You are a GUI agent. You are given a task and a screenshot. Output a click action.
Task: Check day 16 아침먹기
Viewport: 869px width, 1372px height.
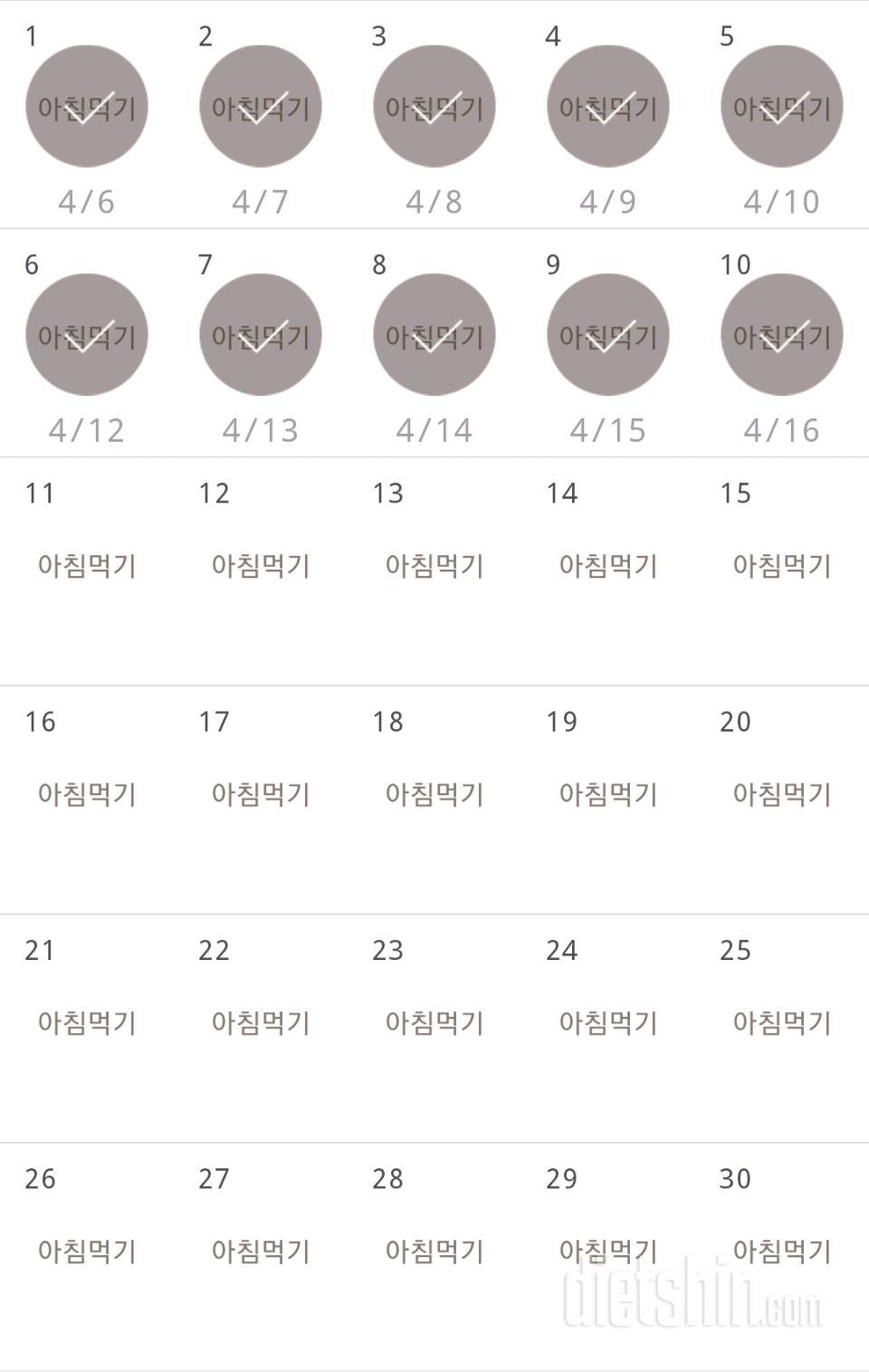pyautogui.click(x=87, y=794)
